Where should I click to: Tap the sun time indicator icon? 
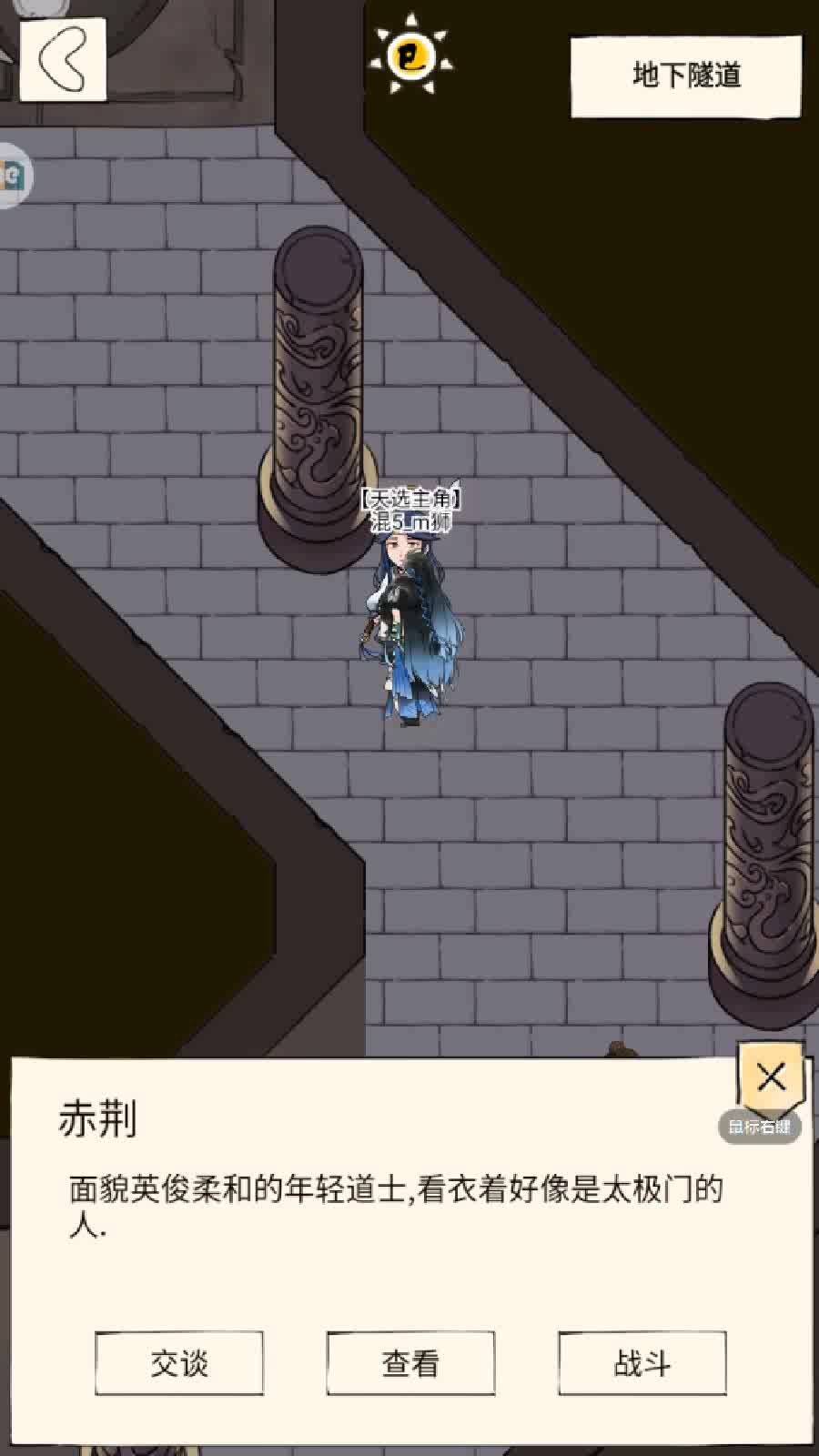pos(409,55)
